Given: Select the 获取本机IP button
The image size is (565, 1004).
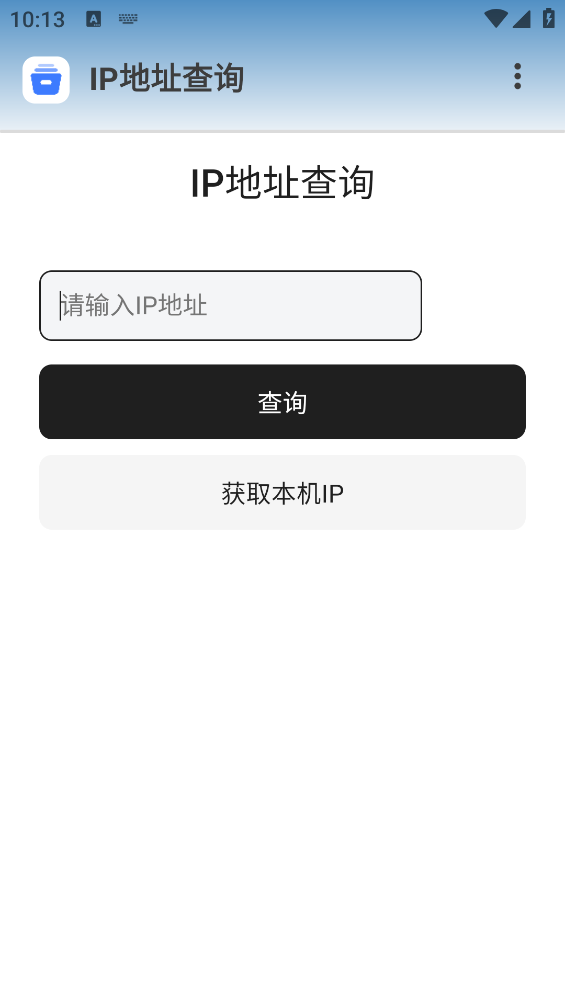Looking at the screenshot, I should click(282, 492).
